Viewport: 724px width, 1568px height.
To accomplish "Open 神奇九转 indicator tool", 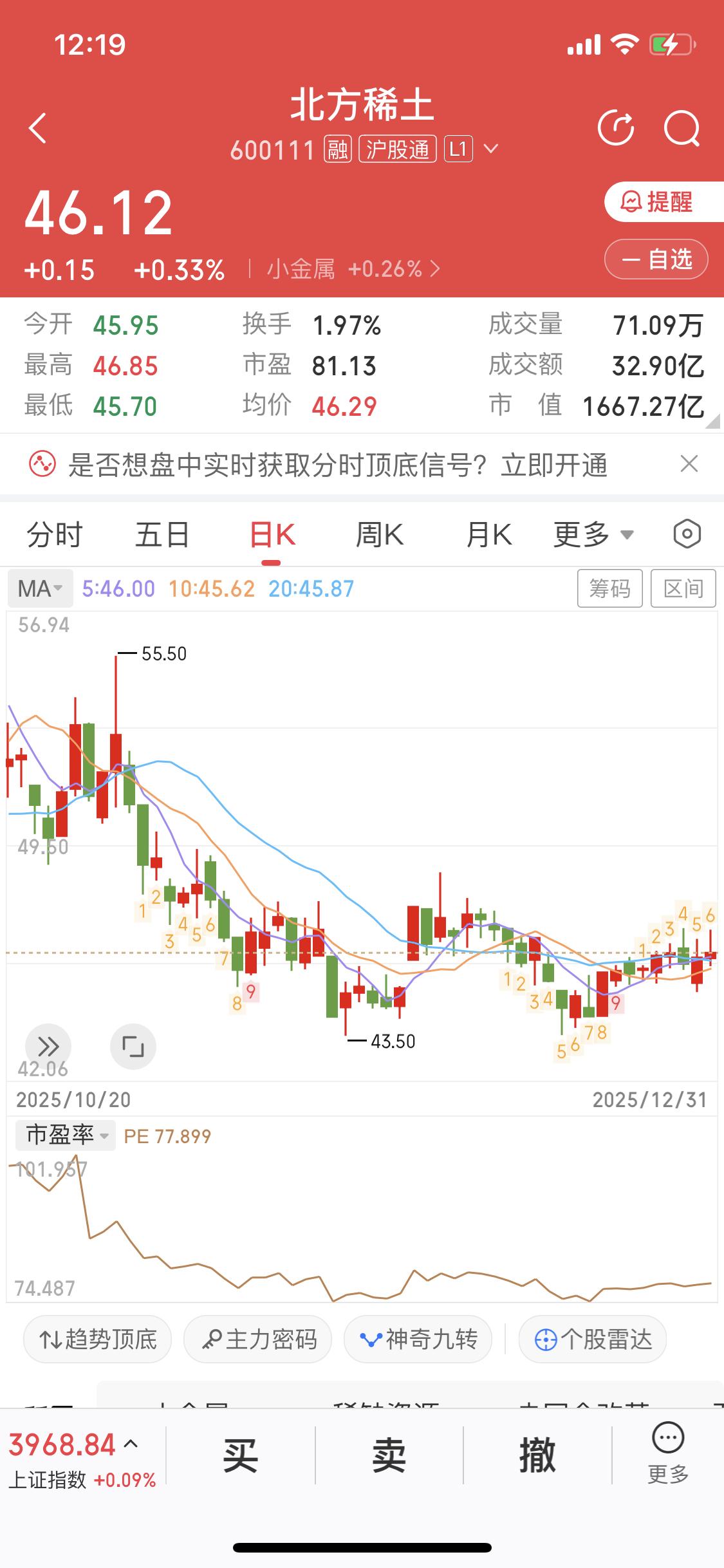I will [x=418, y=1339].
